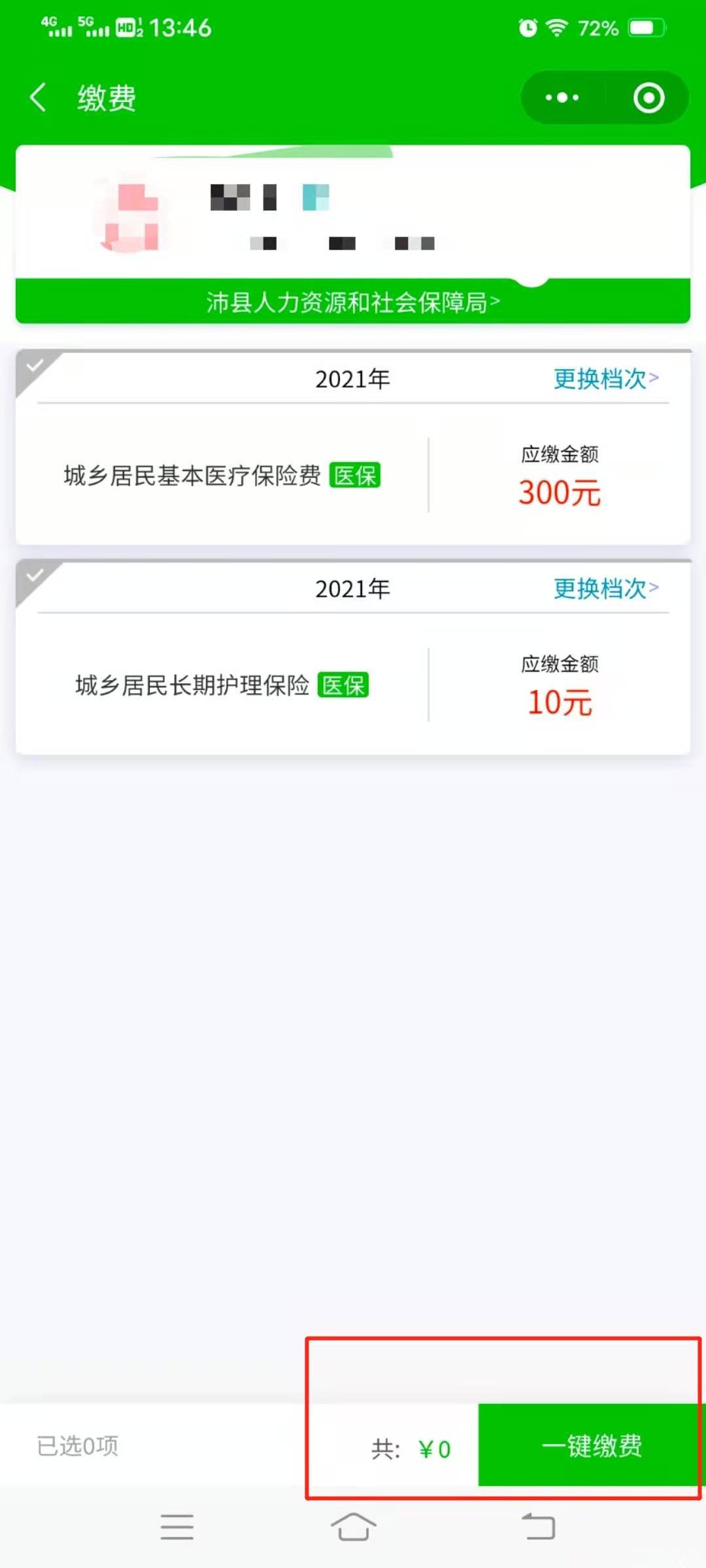706x1568 pixels.
Task: Open 沛县人力资源和社会保障局 link
Action: coord(353,302)
